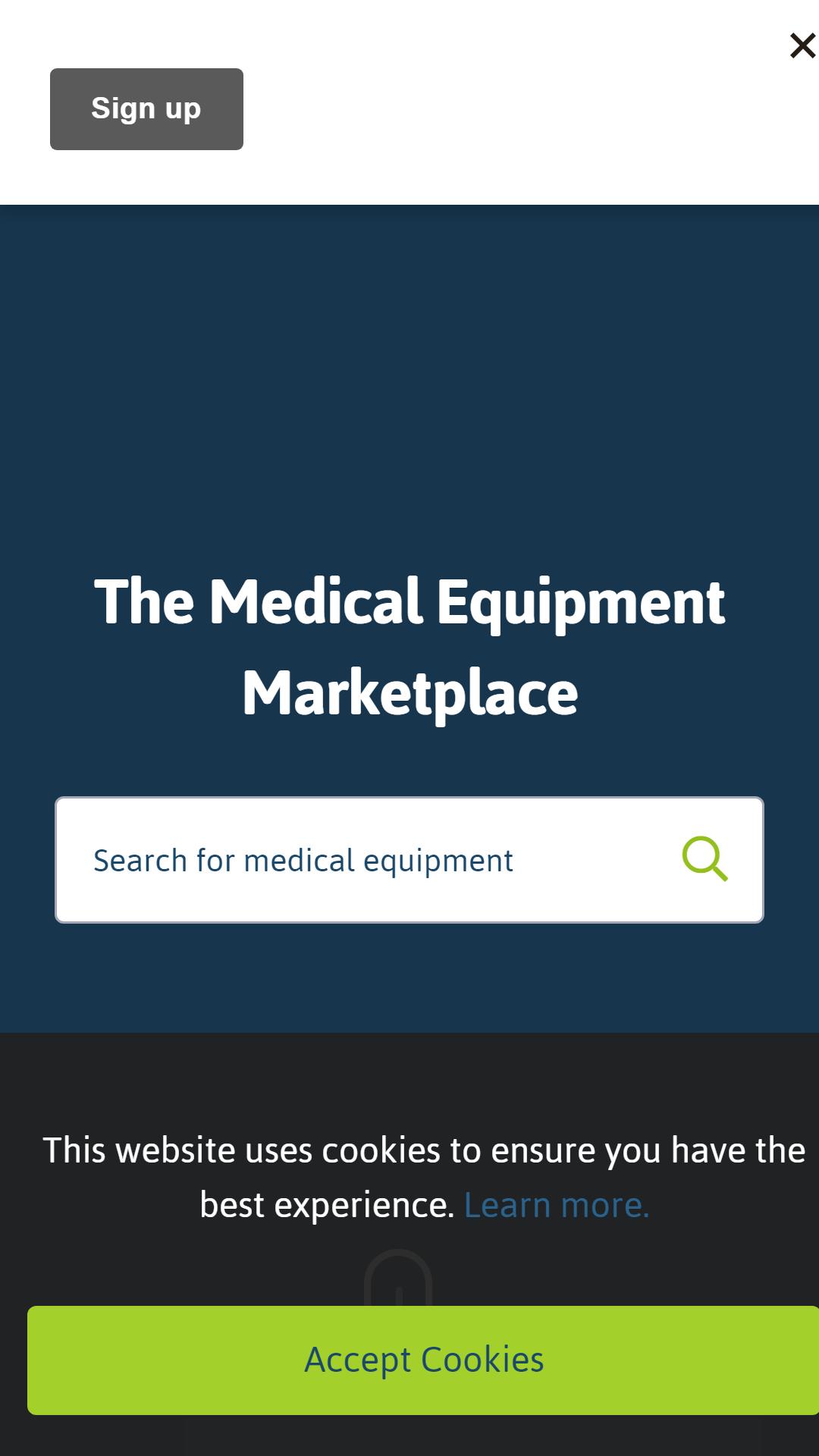Tap the green magnifier search icon
This screenshot has width=819, height=1456.
(704, 859)
